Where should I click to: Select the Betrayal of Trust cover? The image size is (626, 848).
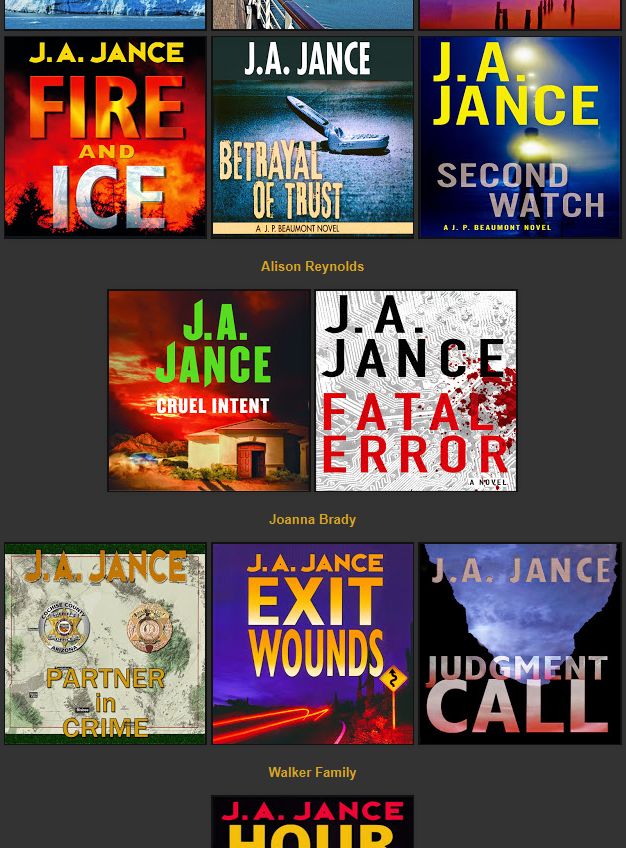click(313, 138)
